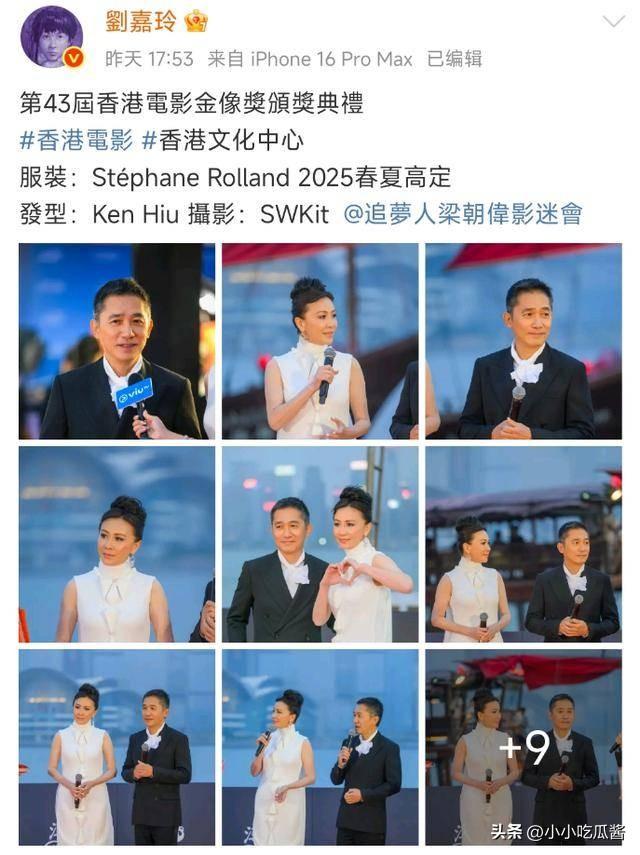Viewport: 640px width, 855px height.
Task: Open the #香港電影 hashtag
Action: (x=75, y=139)
